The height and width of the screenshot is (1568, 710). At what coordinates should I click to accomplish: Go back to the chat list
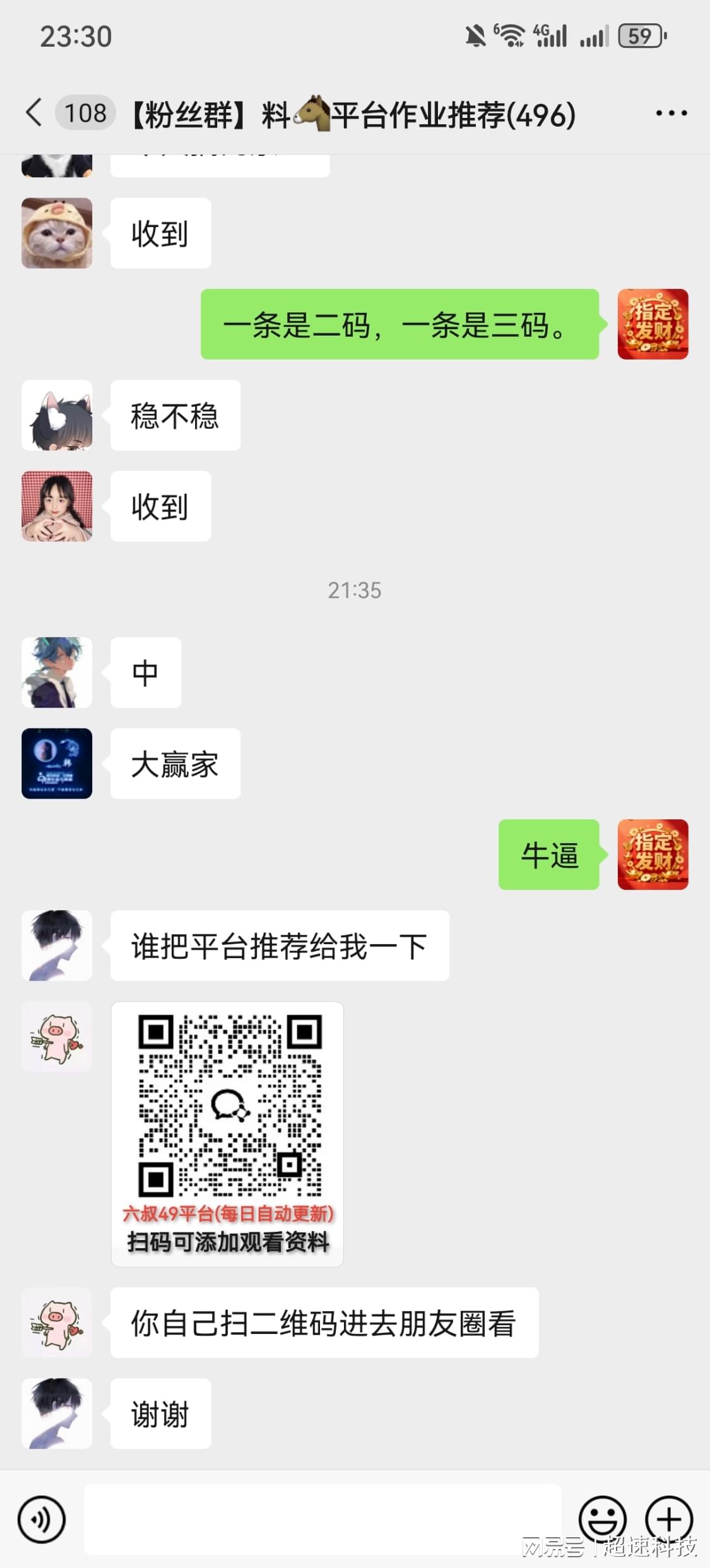(x=34, y=114)
